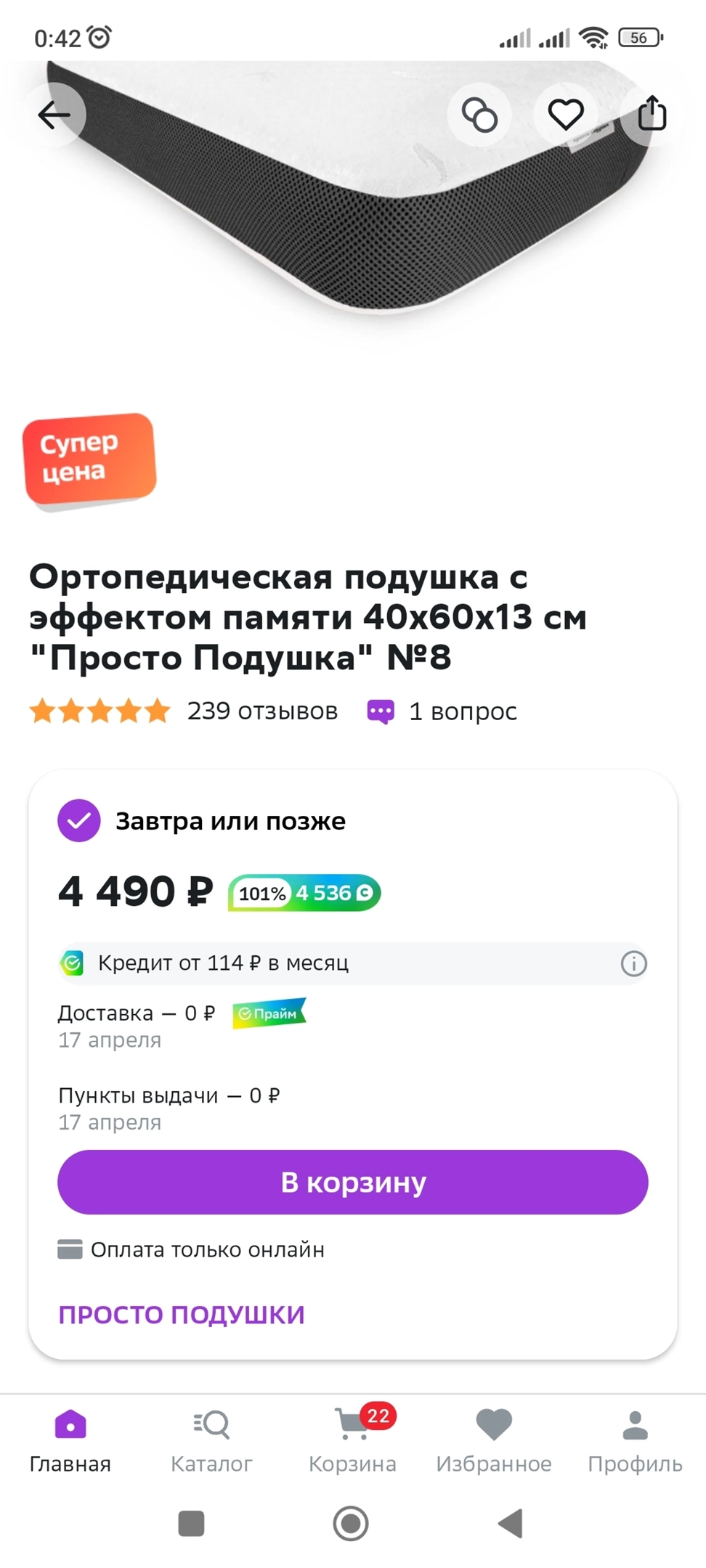The height and width of the screenshot is (1568, 706).
Task: Add the pillow to favorites via the heart icon
Action: tap(566, 115)
